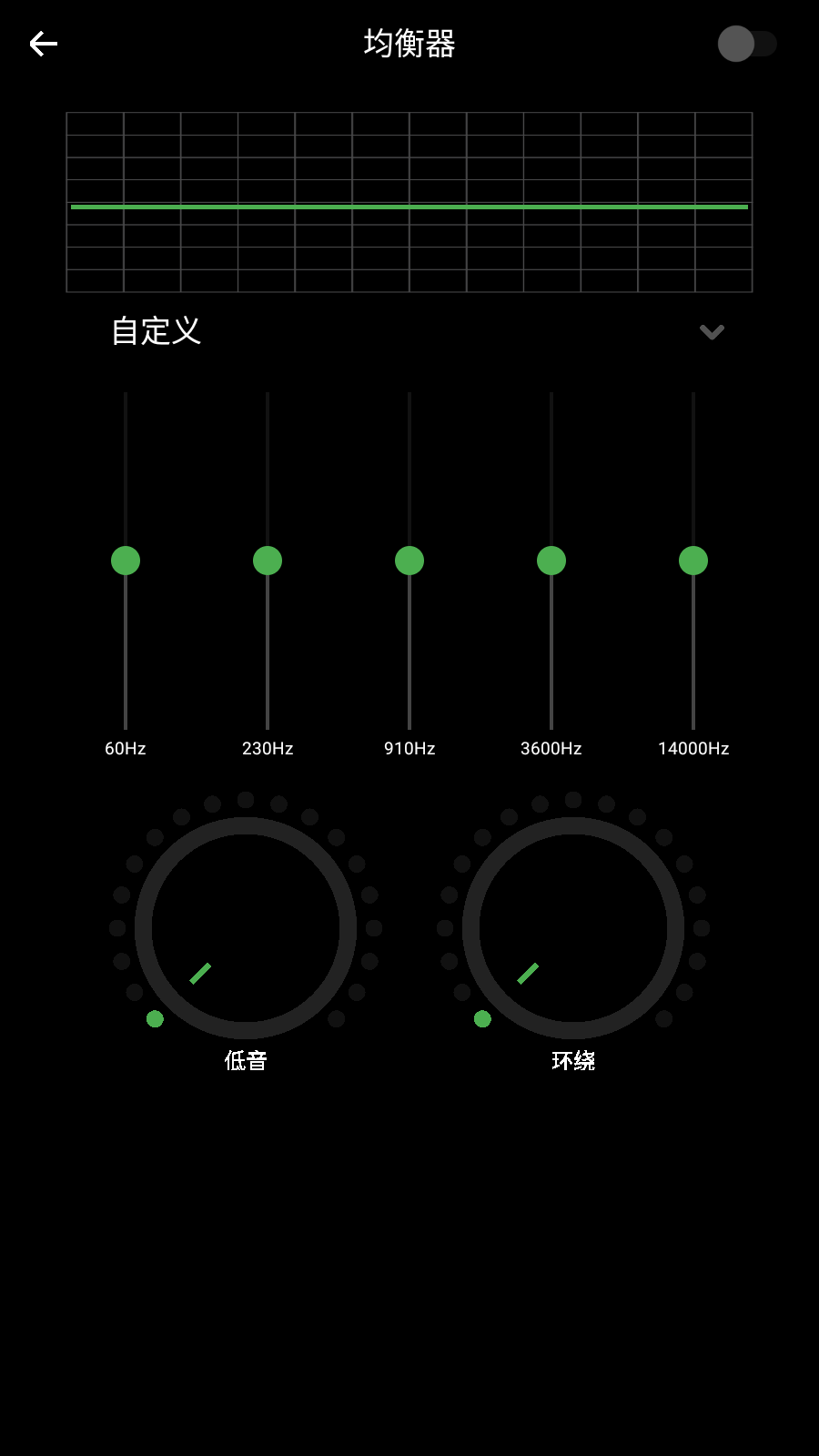
Task: Tap the 14000Hz band slider
Action: (x=693, y=561)
